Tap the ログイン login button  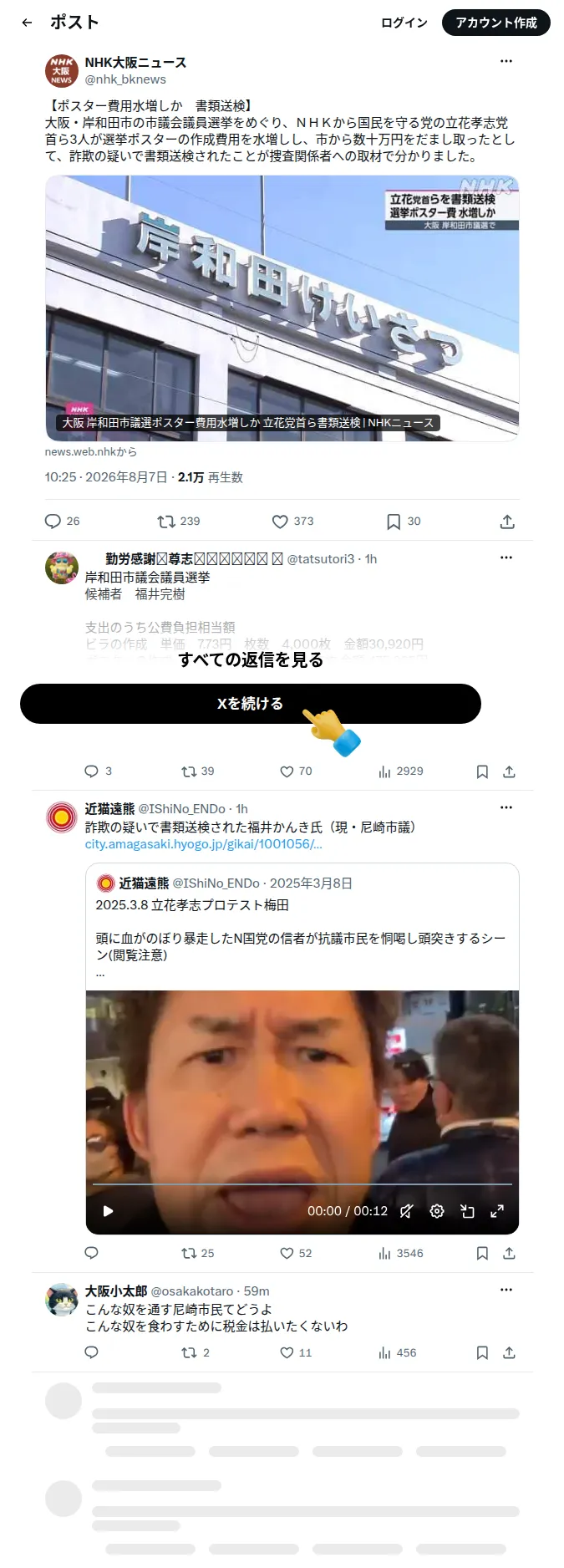404,23
